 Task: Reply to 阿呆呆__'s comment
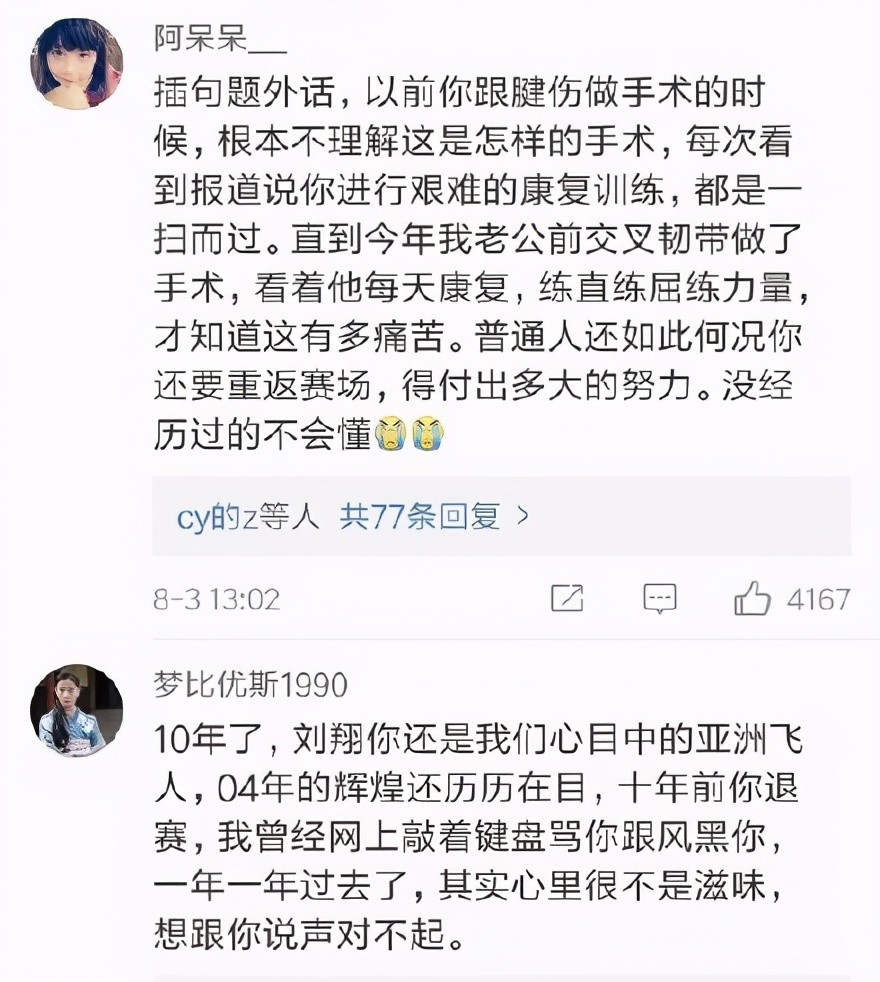pos(659,598)
